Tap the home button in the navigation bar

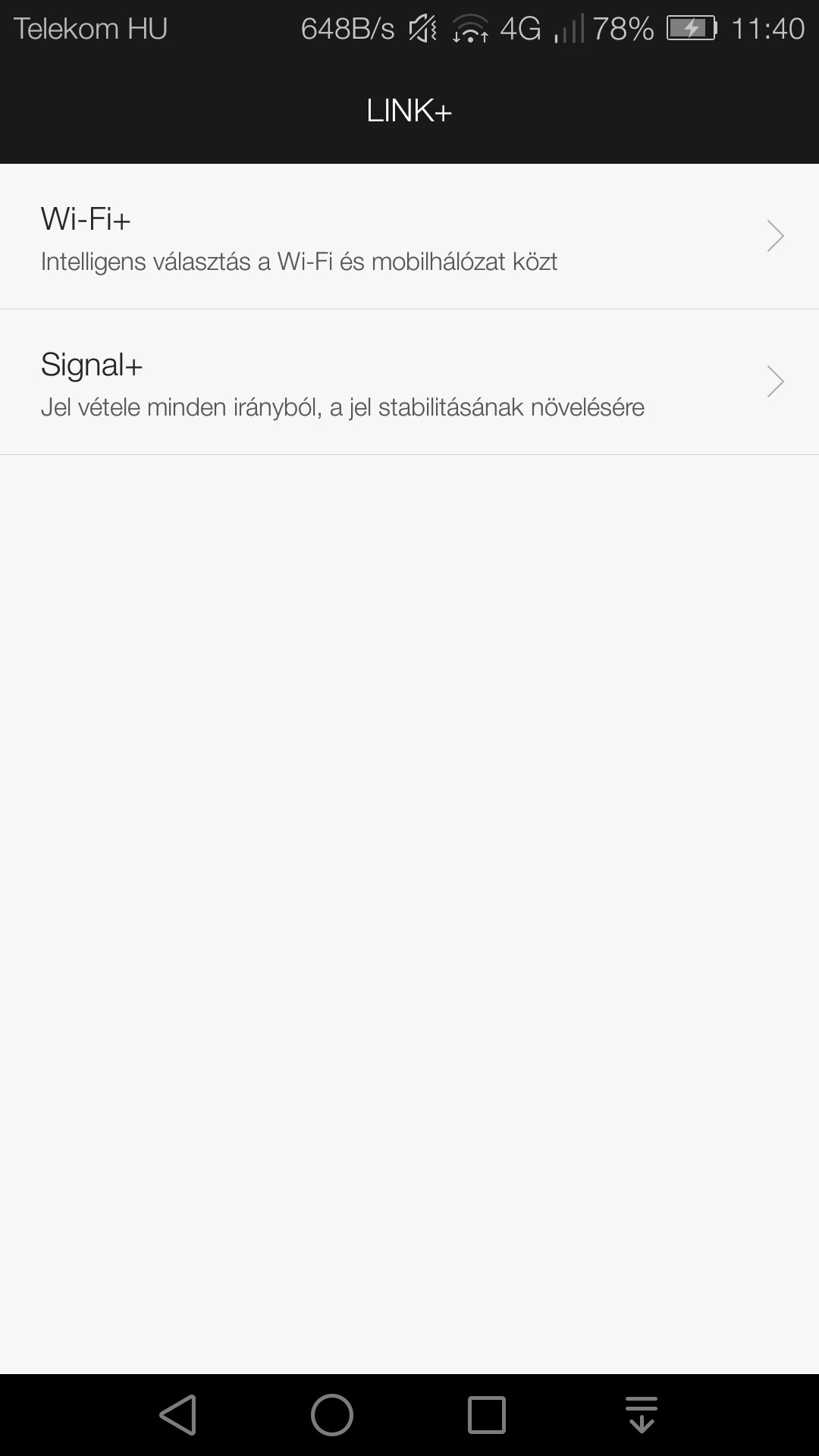332,1415
